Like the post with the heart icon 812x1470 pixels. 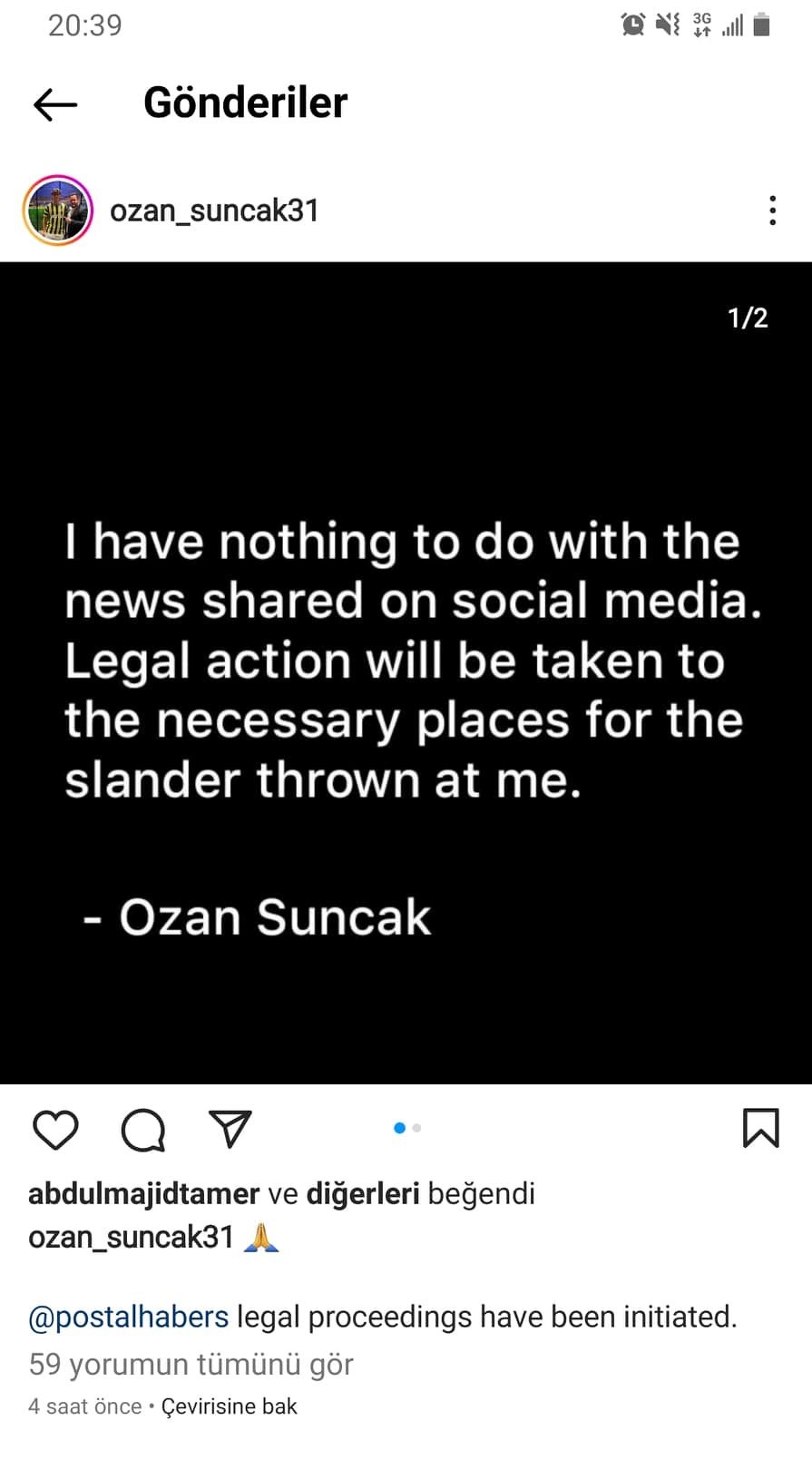[x=55, y=1130]
